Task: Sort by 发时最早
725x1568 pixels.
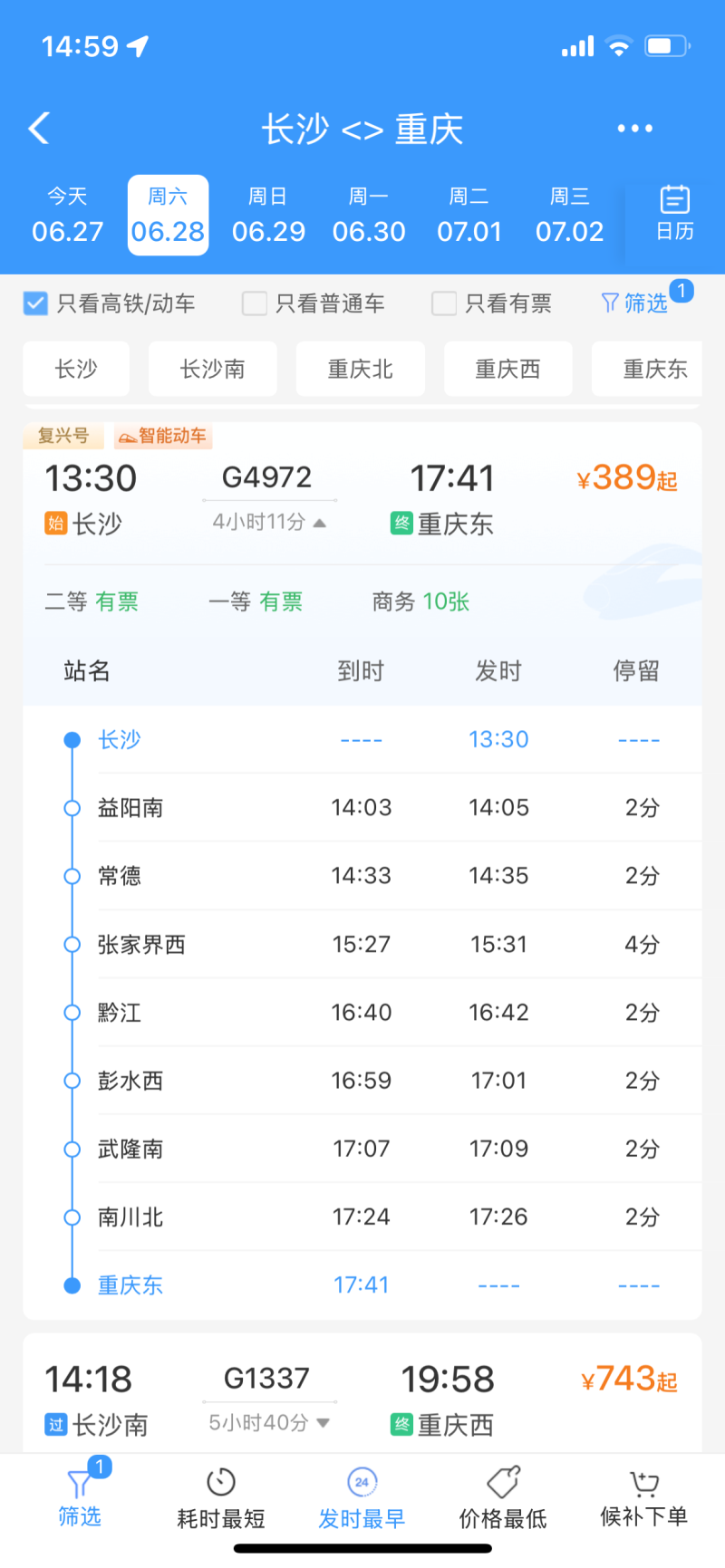Action: [362, 1498]
